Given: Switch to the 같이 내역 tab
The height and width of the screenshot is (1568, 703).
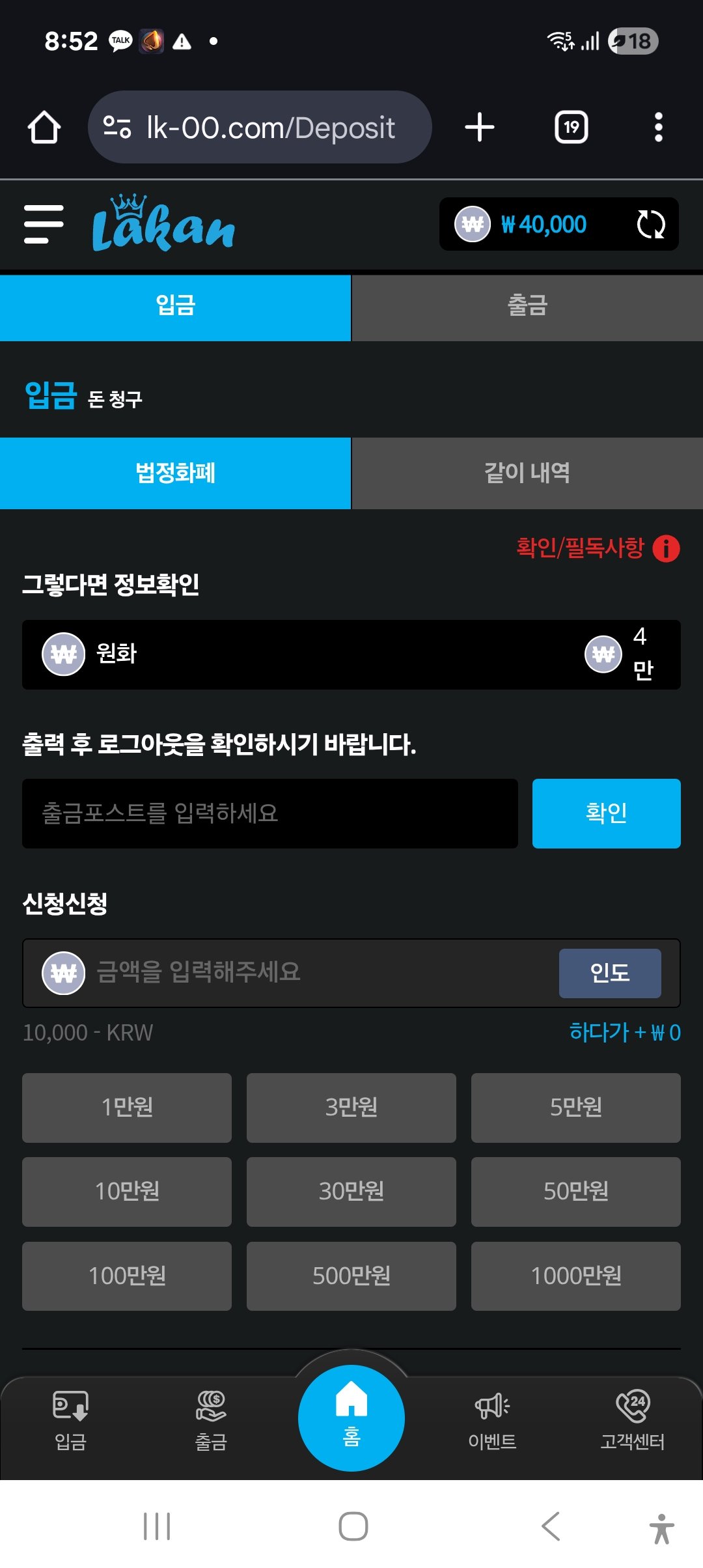Looking at the screenshot, I should [527, 473].
